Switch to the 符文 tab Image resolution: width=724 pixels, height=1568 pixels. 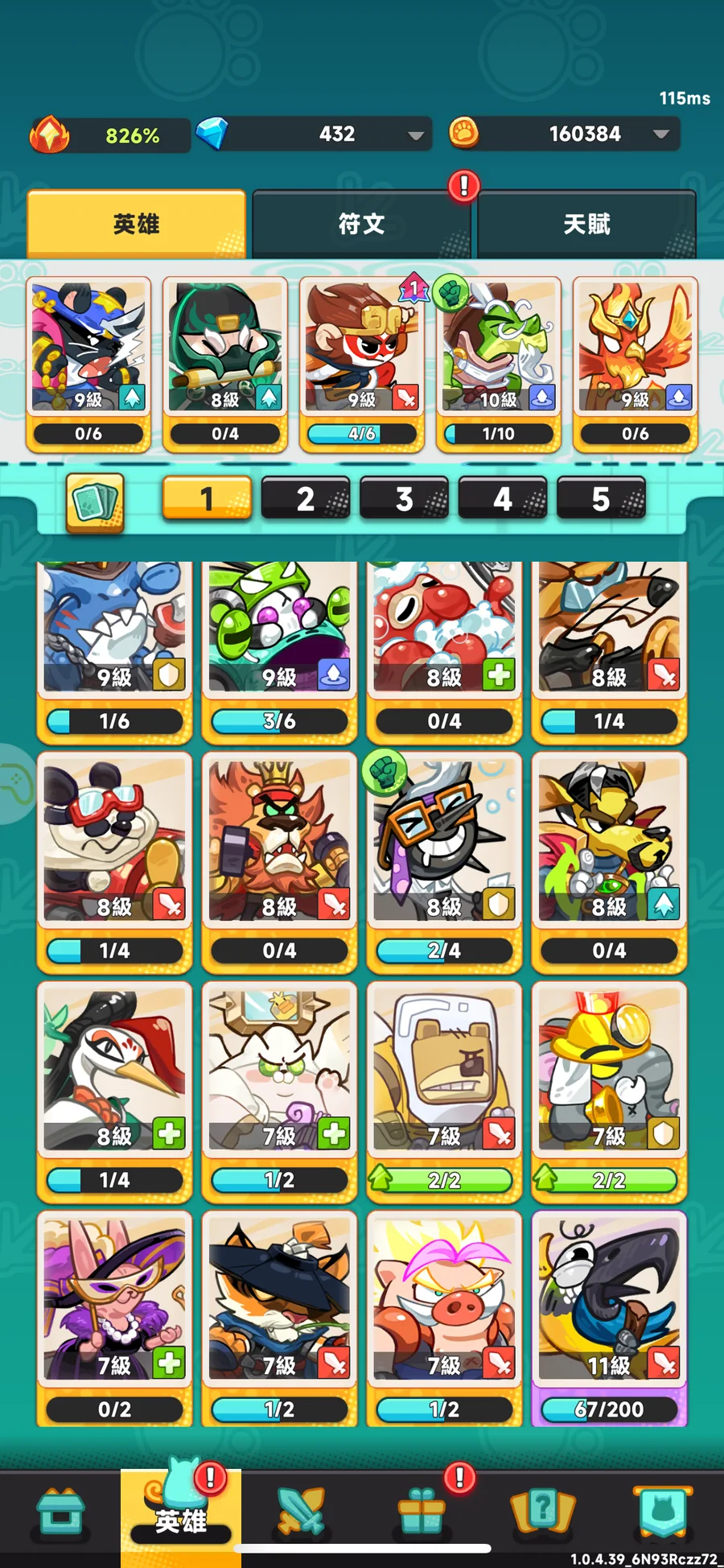pyautogui.click(x=361, y=224)
